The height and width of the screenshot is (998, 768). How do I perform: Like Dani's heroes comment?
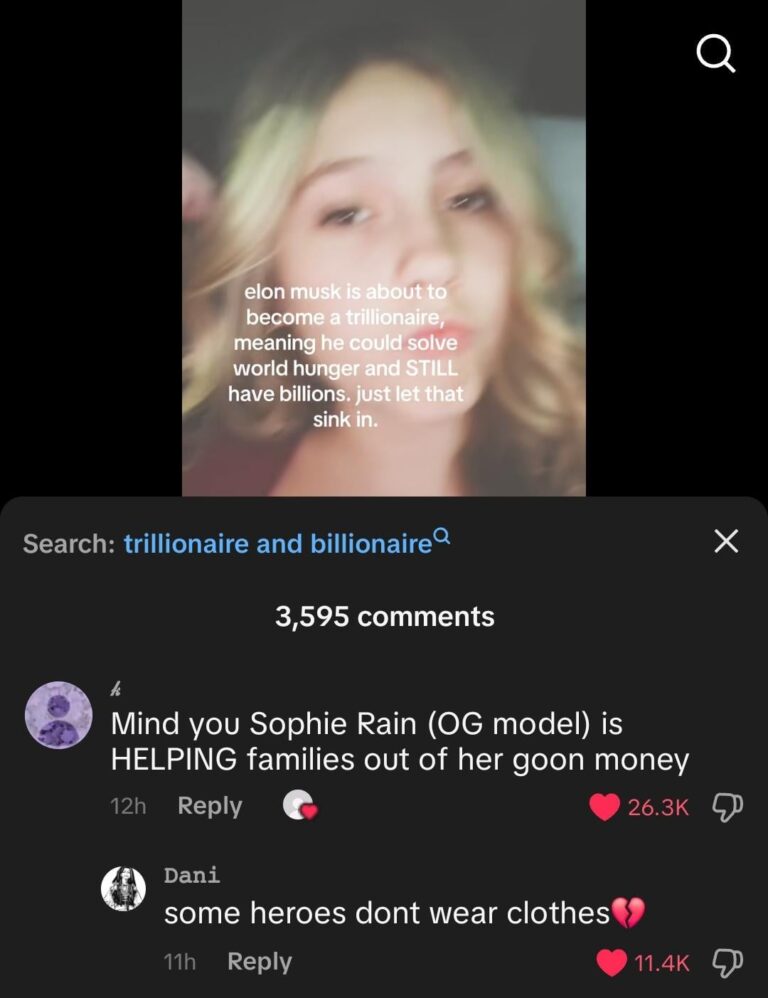(611, 962)
